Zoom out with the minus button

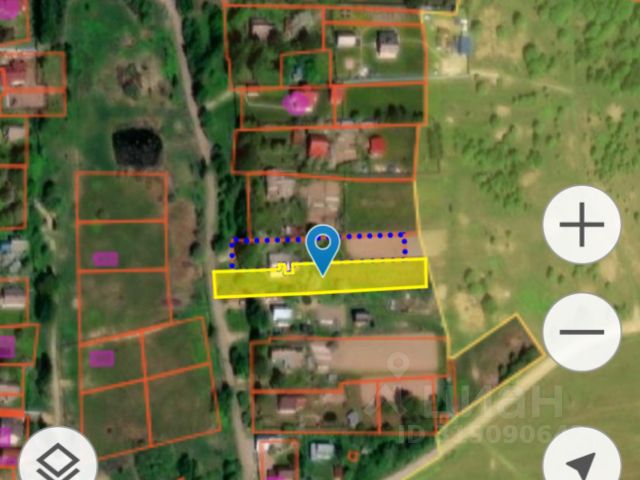pos(581,332)
